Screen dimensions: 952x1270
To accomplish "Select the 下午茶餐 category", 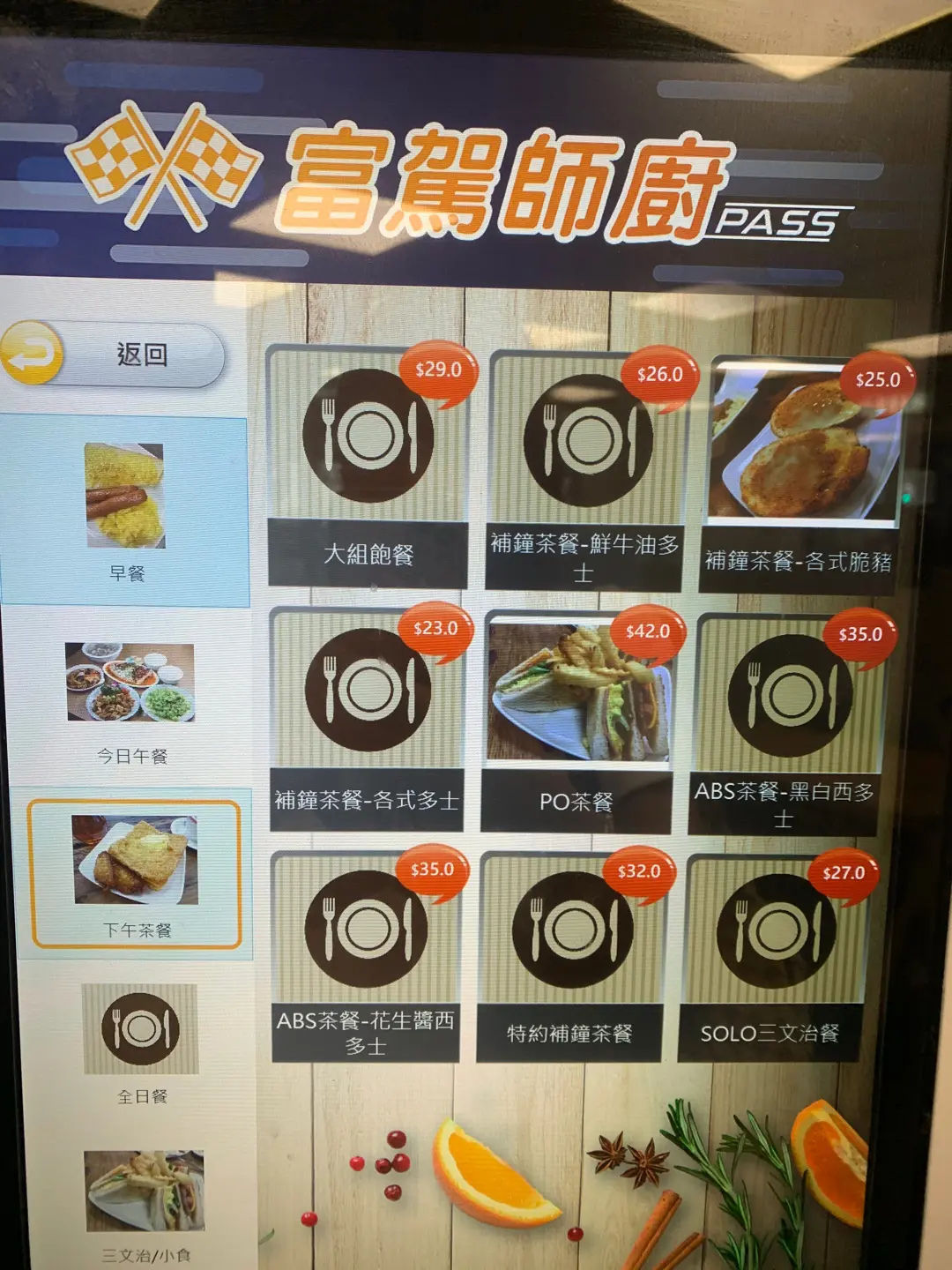I will (136, 873).
